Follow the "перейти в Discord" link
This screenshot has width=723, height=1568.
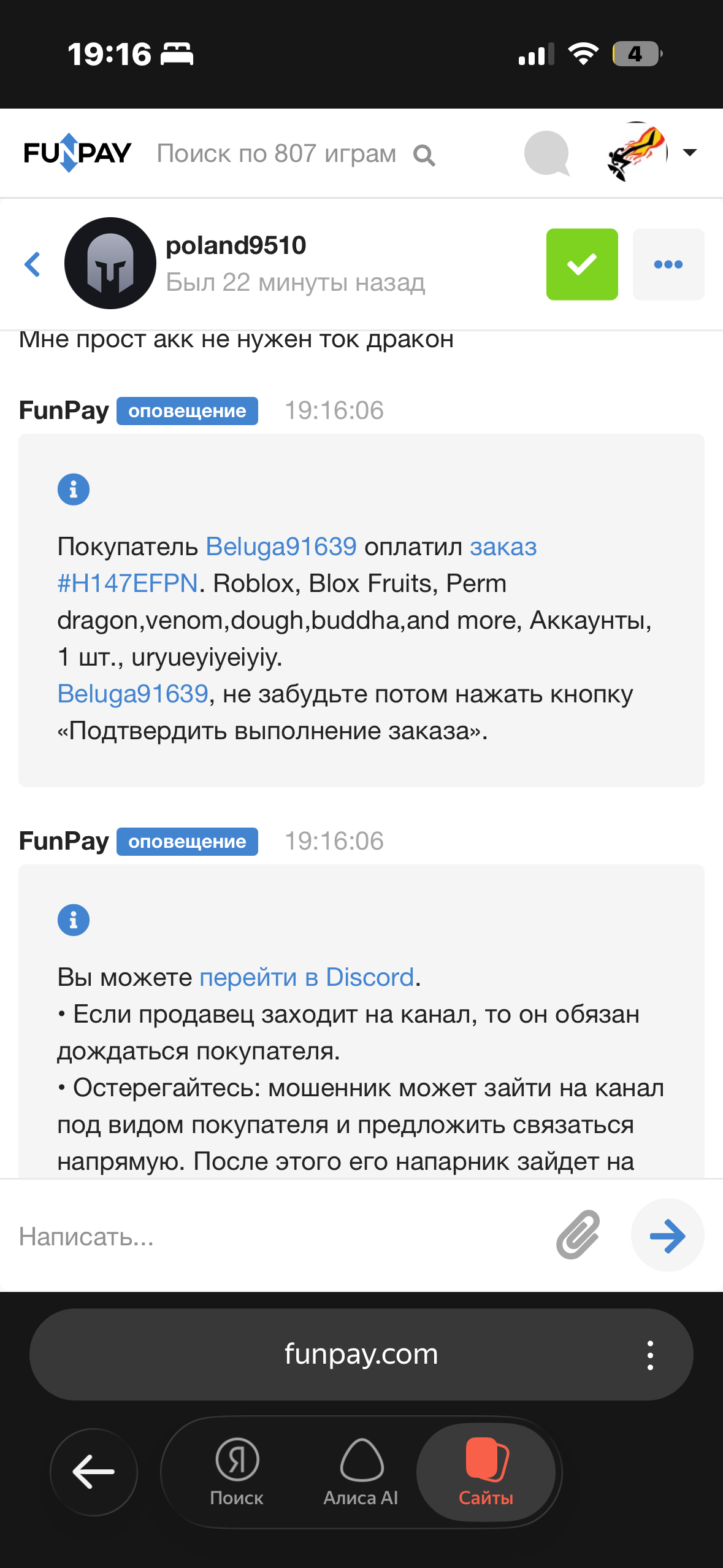coord(307,977)
